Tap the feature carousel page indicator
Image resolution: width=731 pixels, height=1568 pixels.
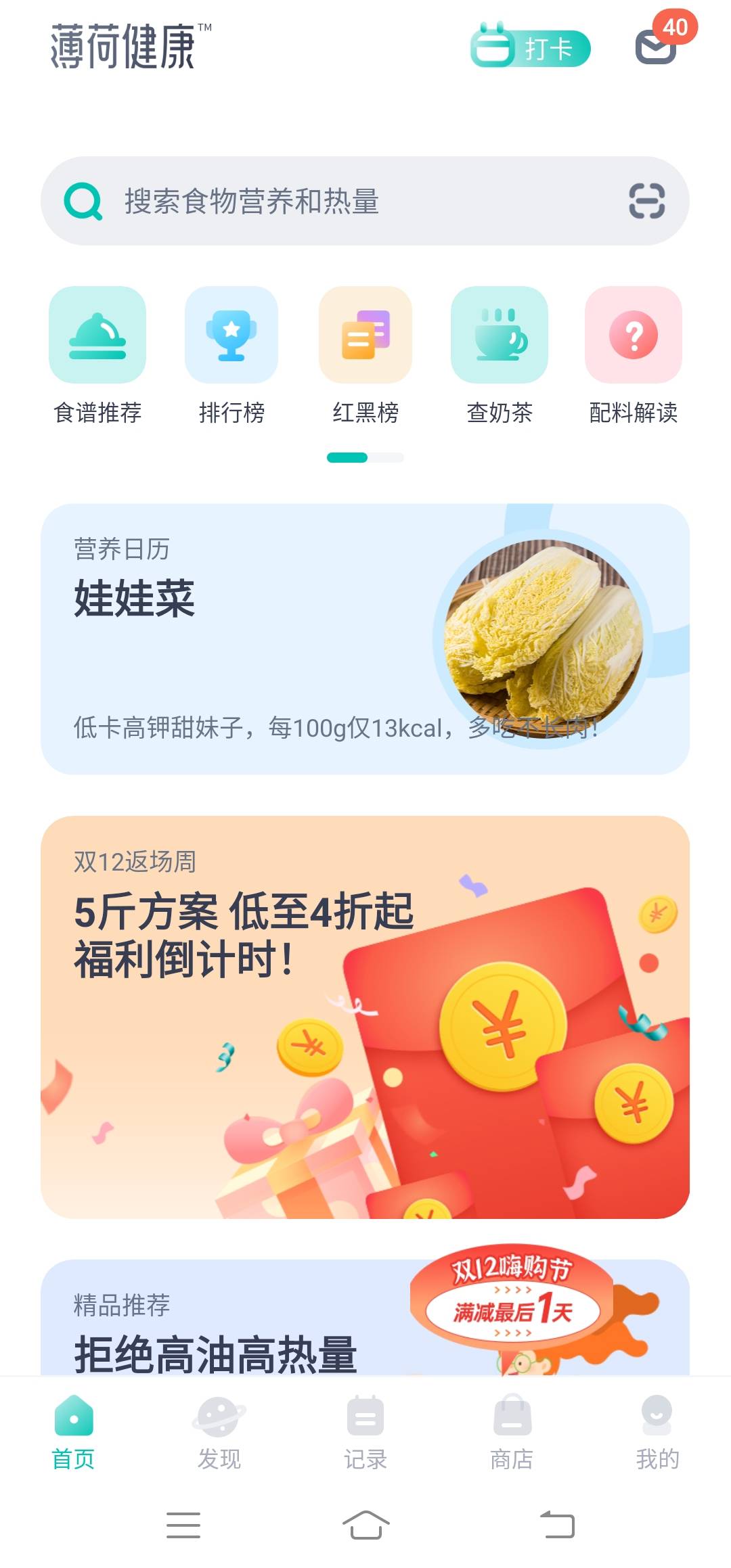[x=365, y=457]
